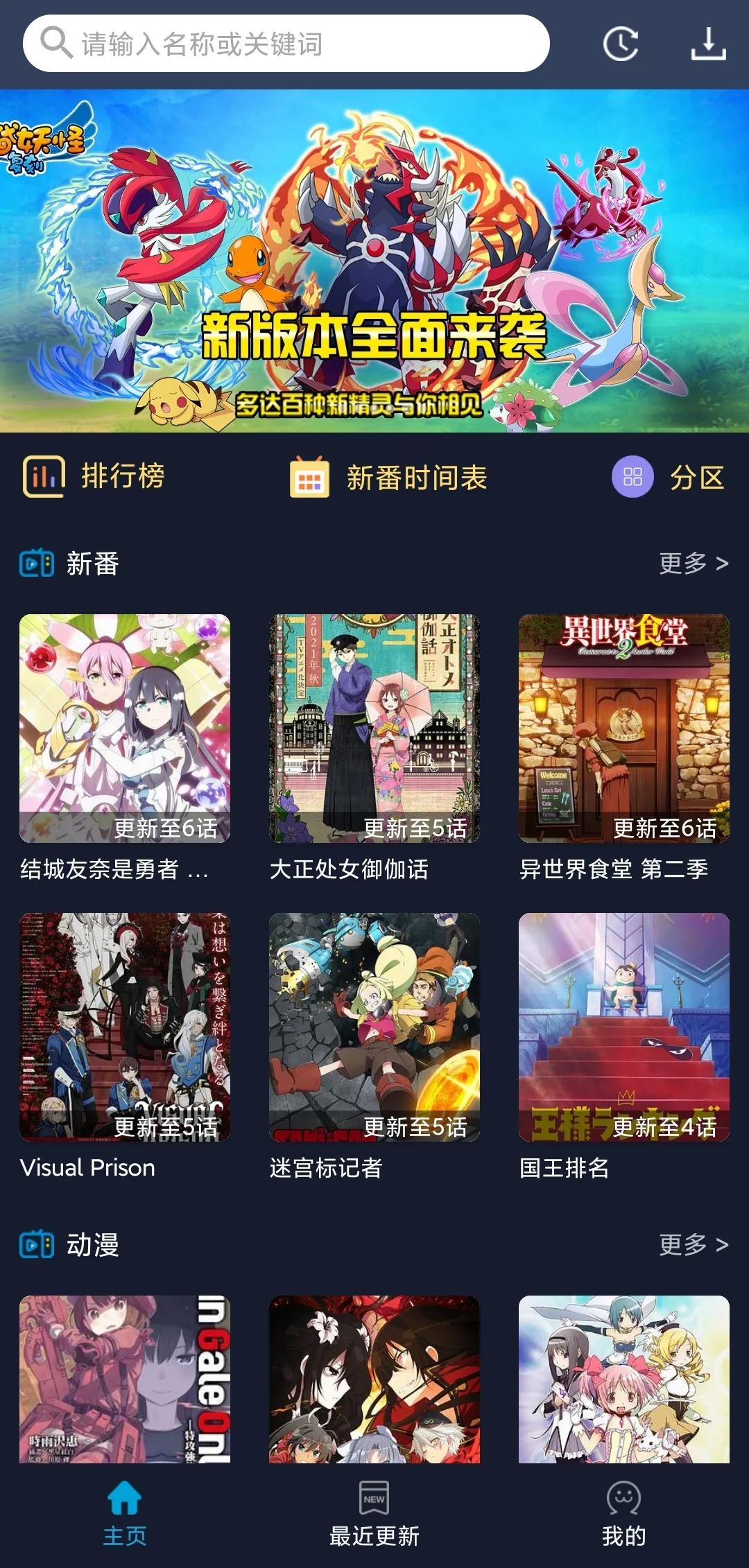Tap the Pokémon promotional banner
This screenshot has height=1568, width=749.
374,263
